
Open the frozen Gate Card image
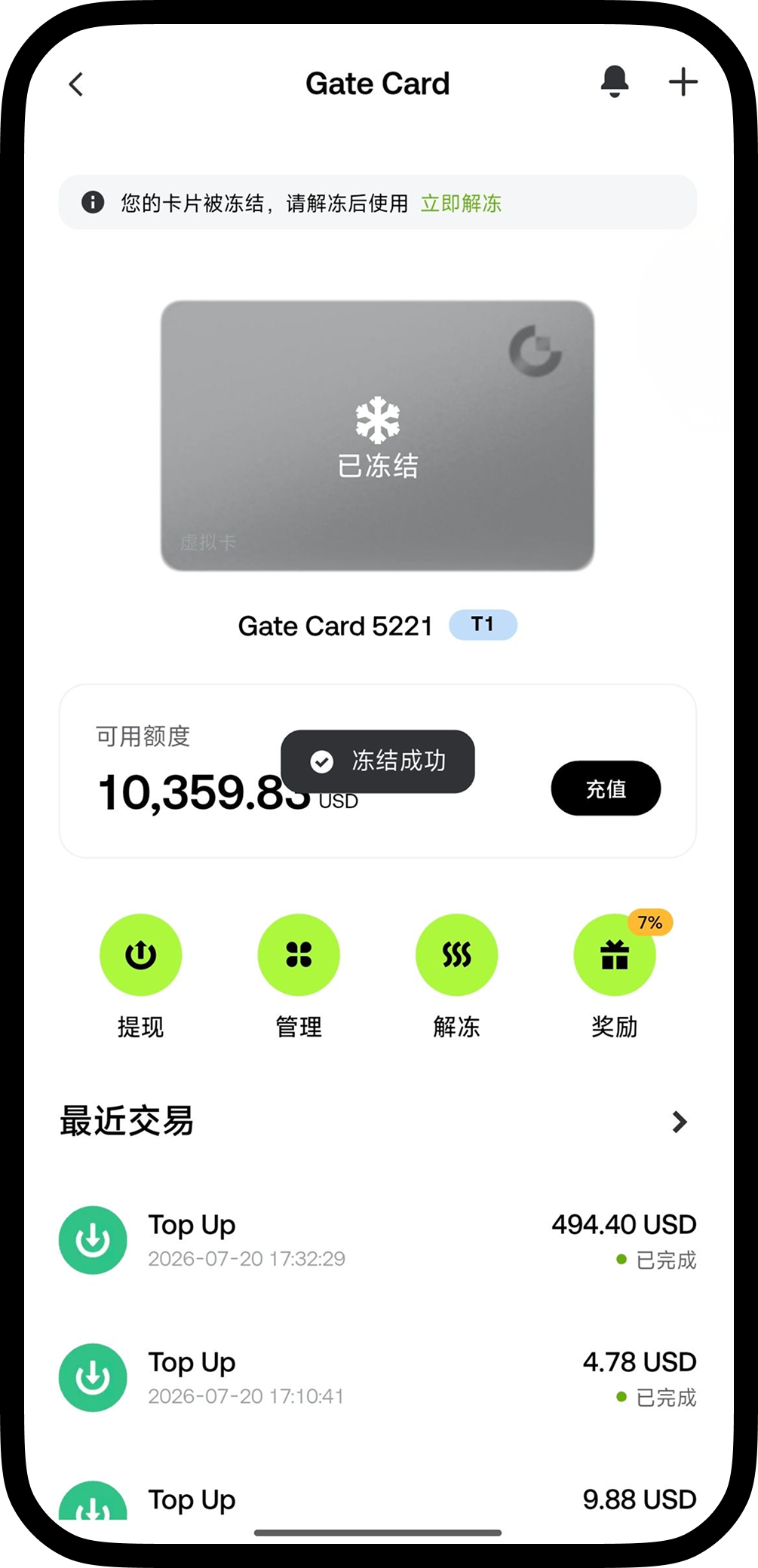point(378,435)
